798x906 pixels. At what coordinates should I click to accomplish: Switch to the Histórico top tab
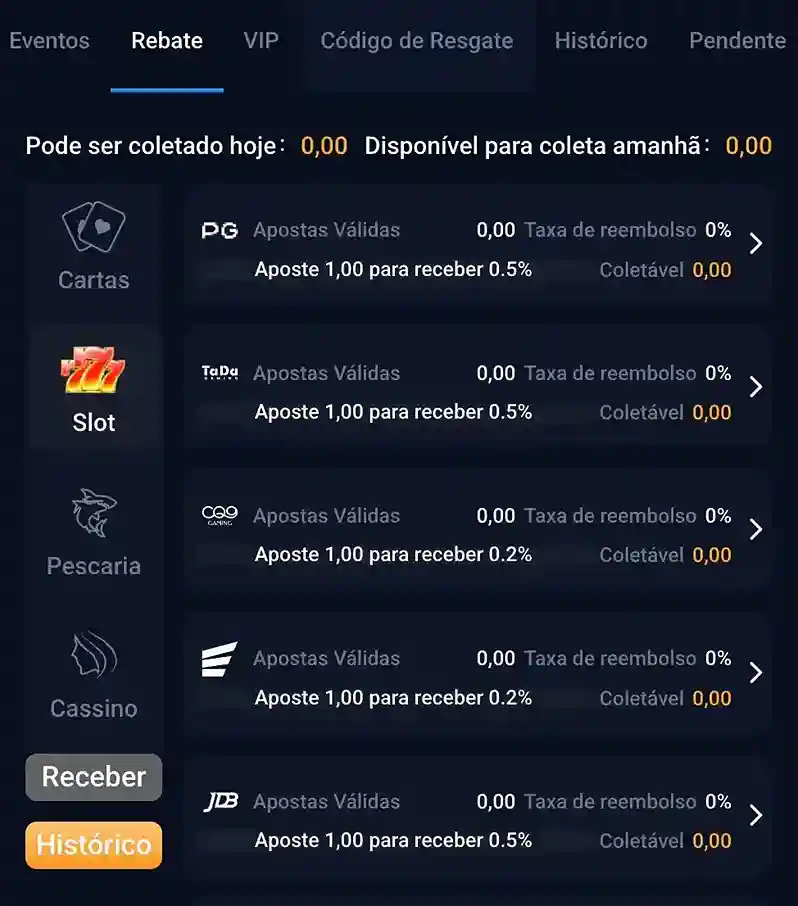(601, 41)
